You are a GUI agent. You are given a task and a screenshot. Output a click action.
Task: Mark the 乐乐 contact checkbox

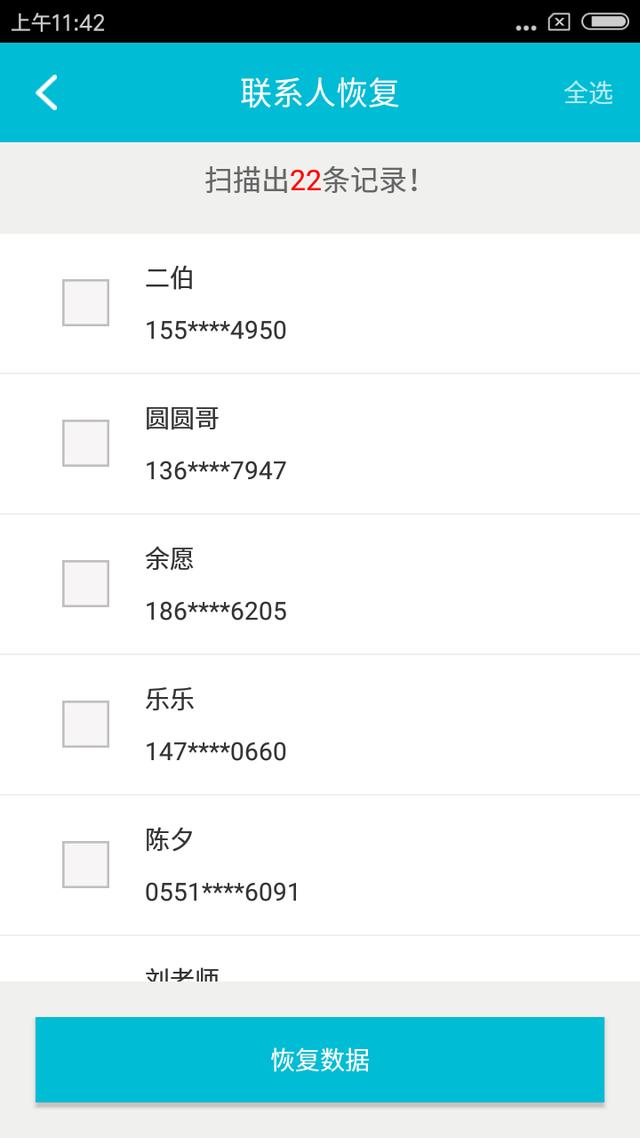tap(86, 724)
